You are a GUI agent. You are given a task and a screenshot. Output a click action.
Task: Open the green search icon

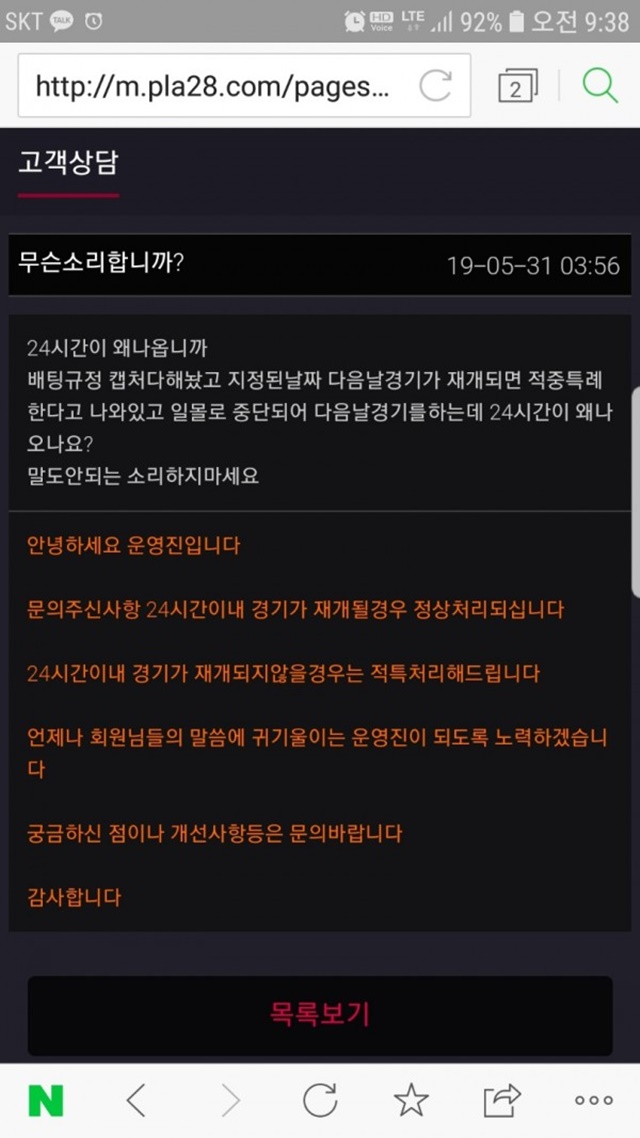pos(600,86)
